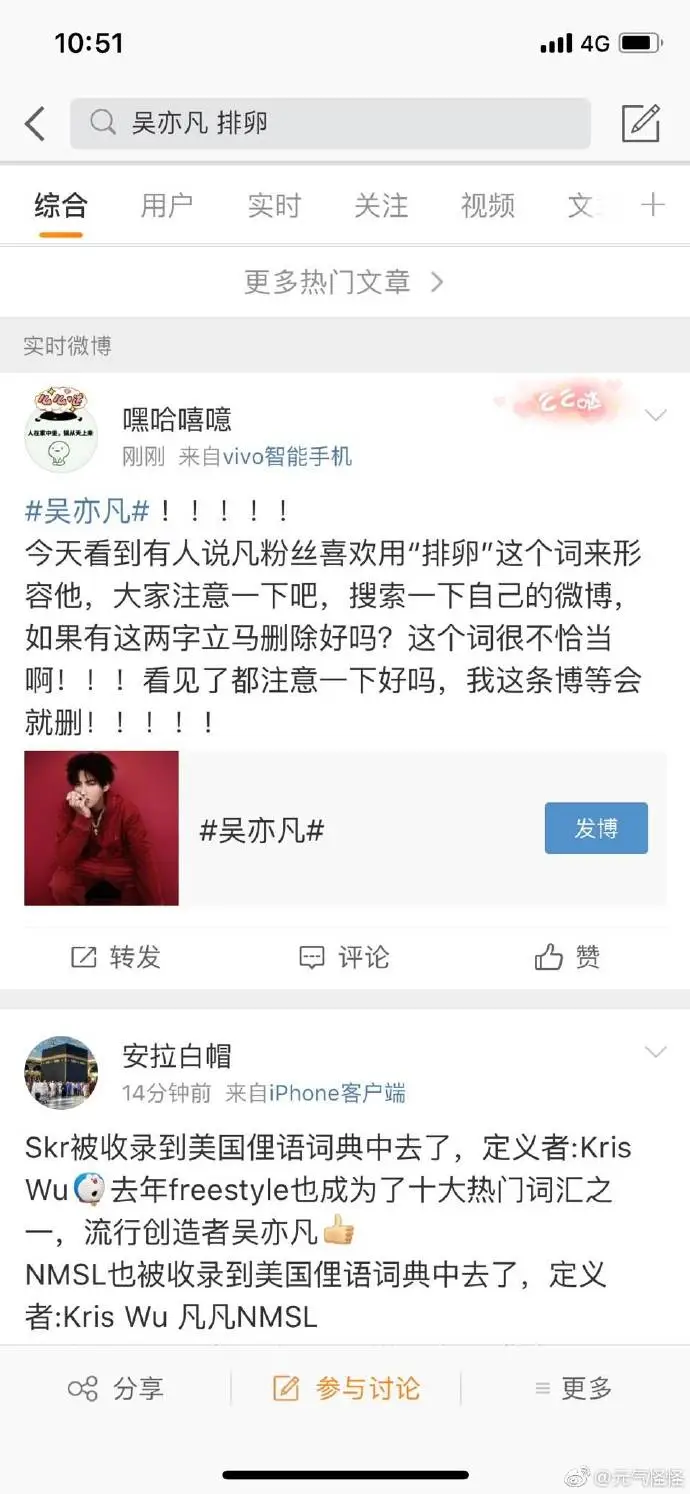Tap the 发博 button
This screenshot has width=690, height=1494.
(596, 828)
